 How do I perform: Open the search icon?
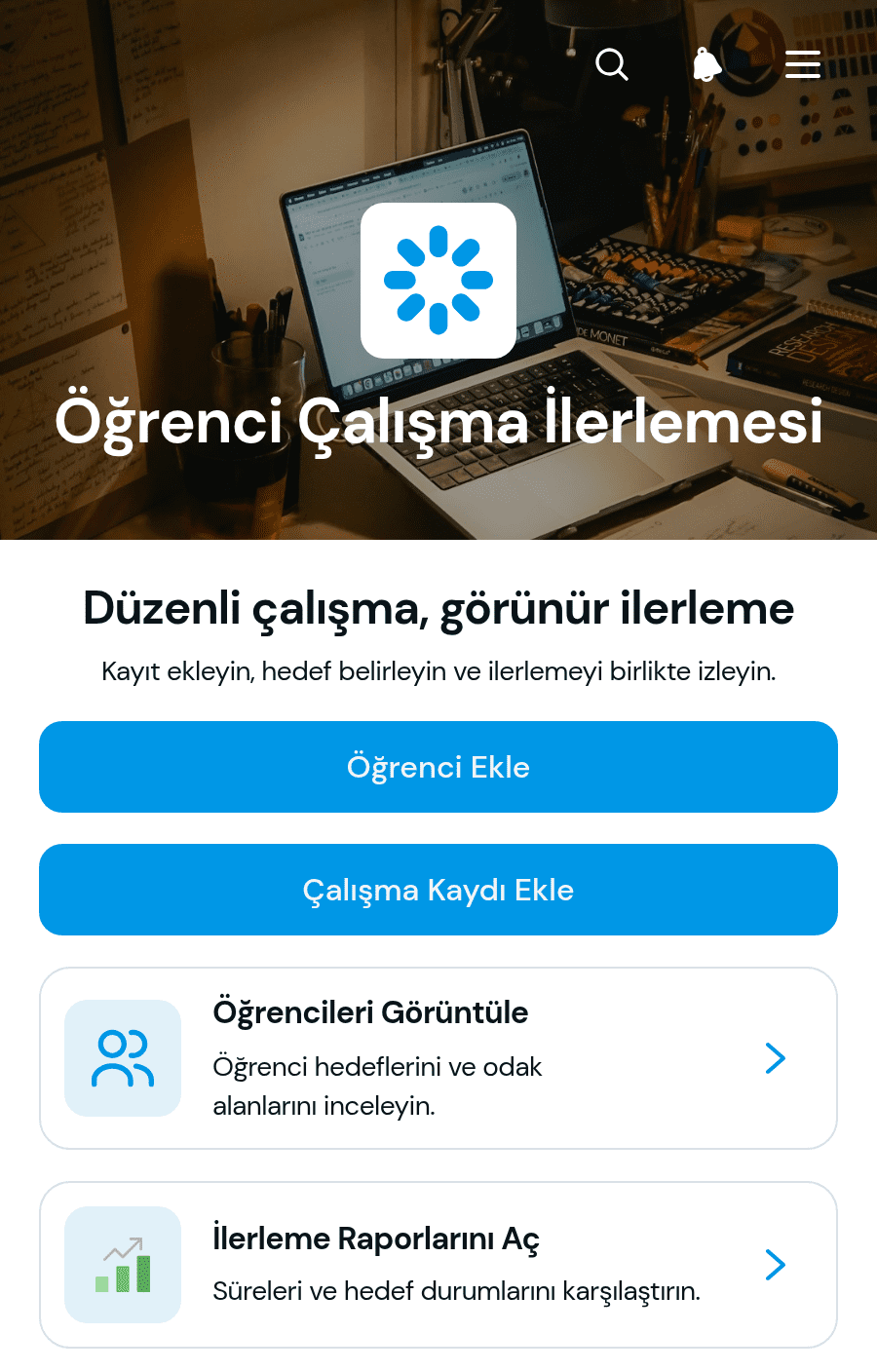click(612, 65)
